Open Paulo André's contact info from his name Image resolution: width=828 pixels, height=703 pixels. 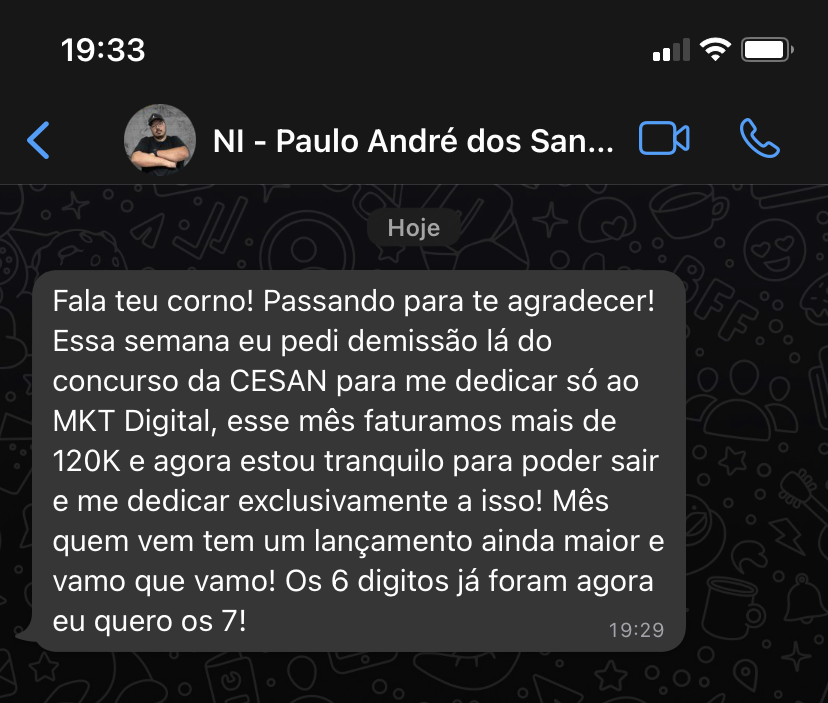tap(414, 141)
